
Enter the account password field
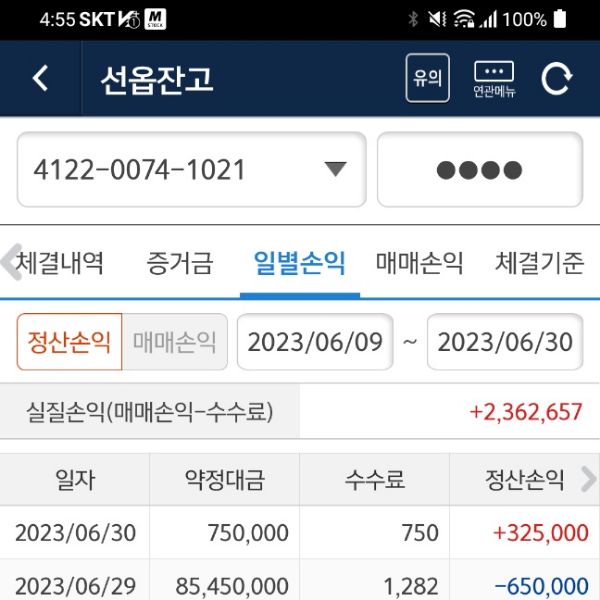pyautogui.click(x=479, y=169)
